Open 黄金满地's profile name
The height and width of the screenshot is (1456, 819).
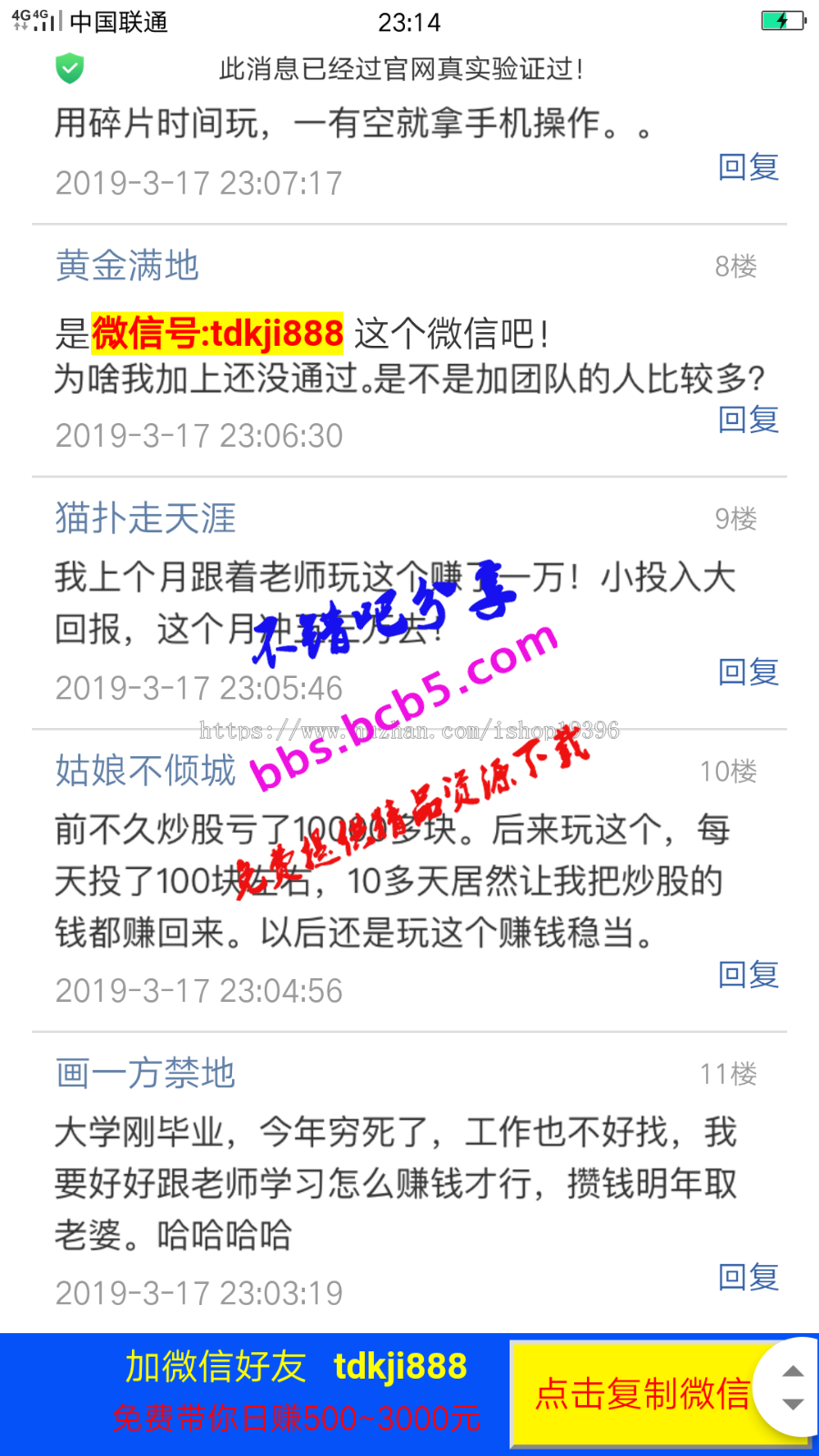(127, 266)
